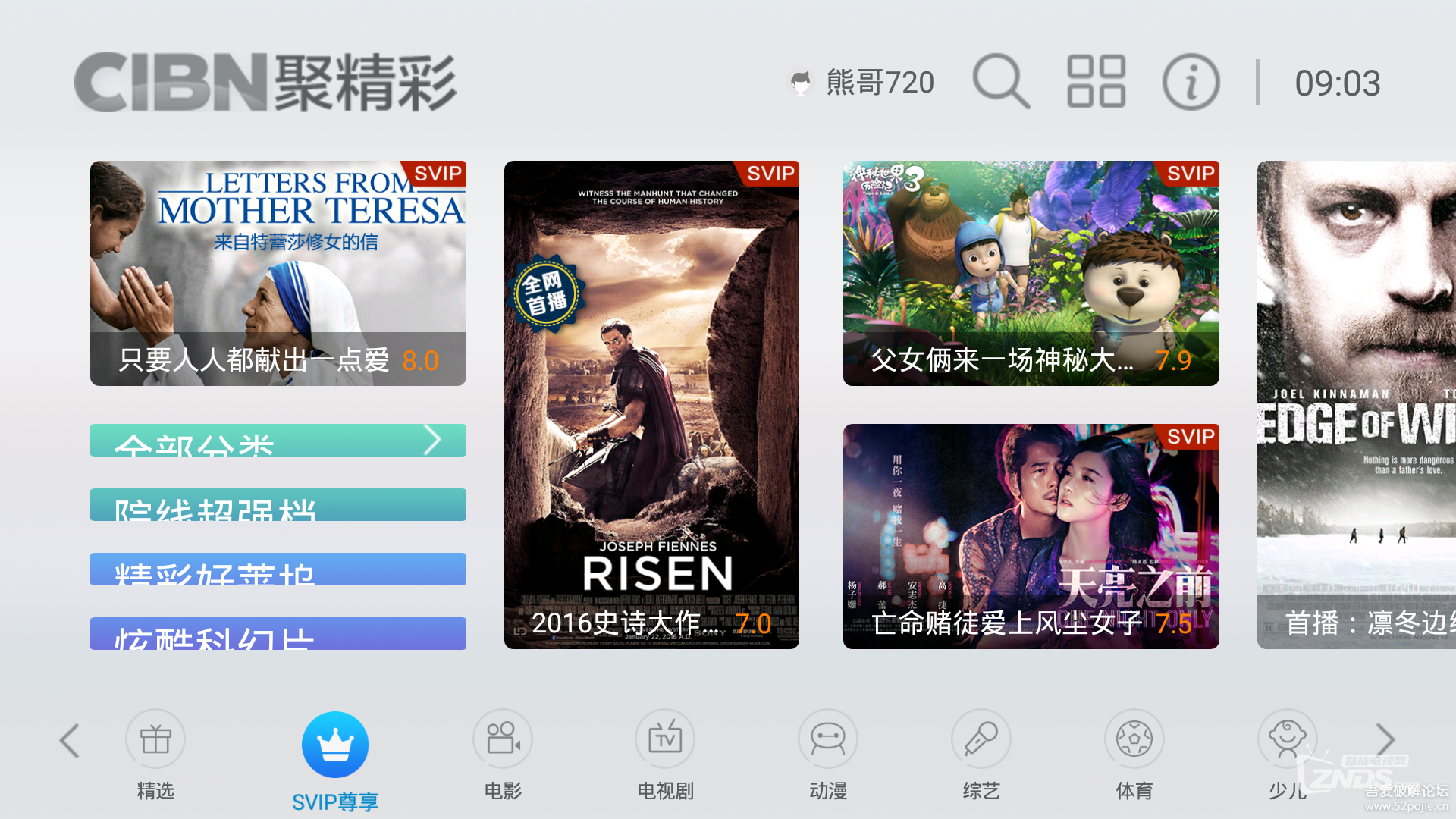
Task: Open the Risen movie poster
Action: coord(651,404)
